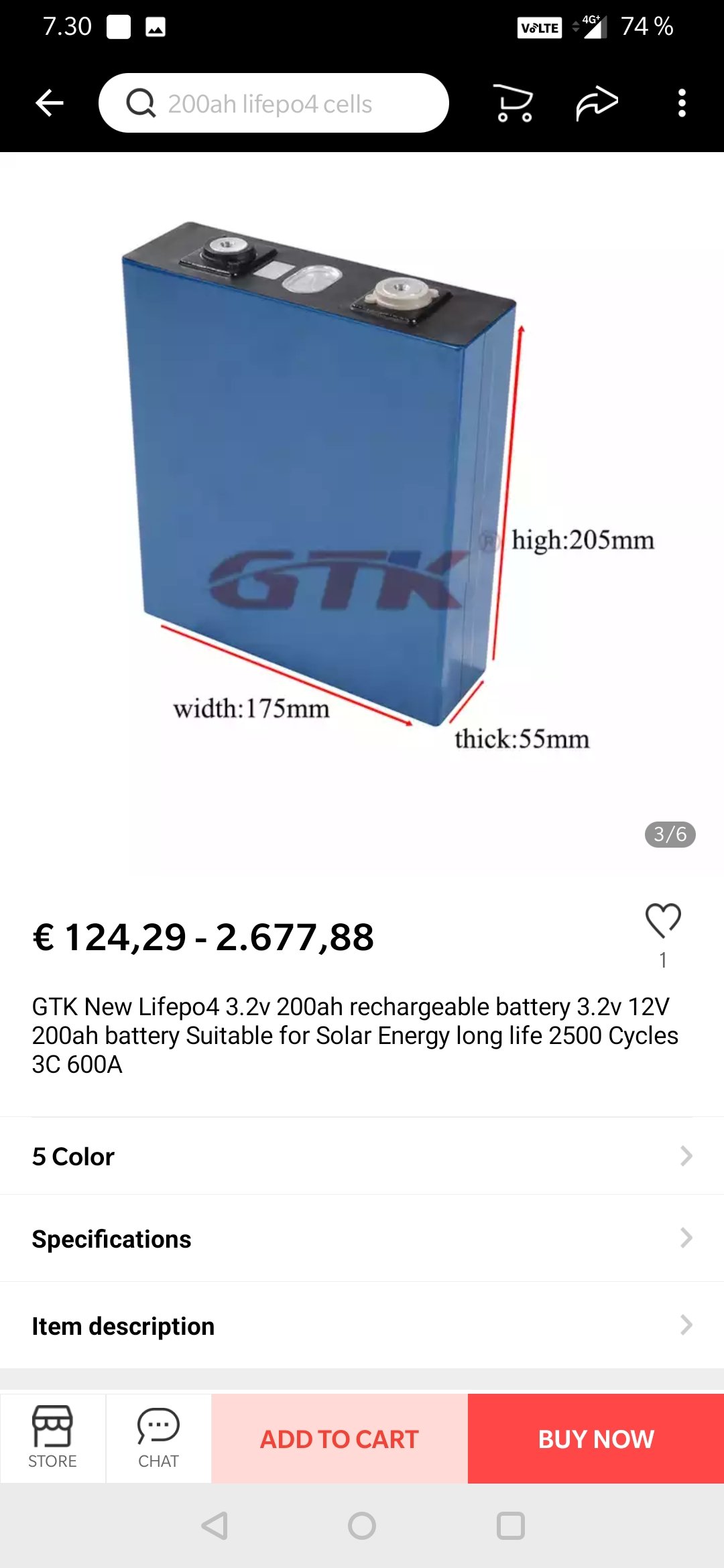This screenshot has width=724, height=1568.
Task: Open the 5 Color options row
Action: [362, 1156]
